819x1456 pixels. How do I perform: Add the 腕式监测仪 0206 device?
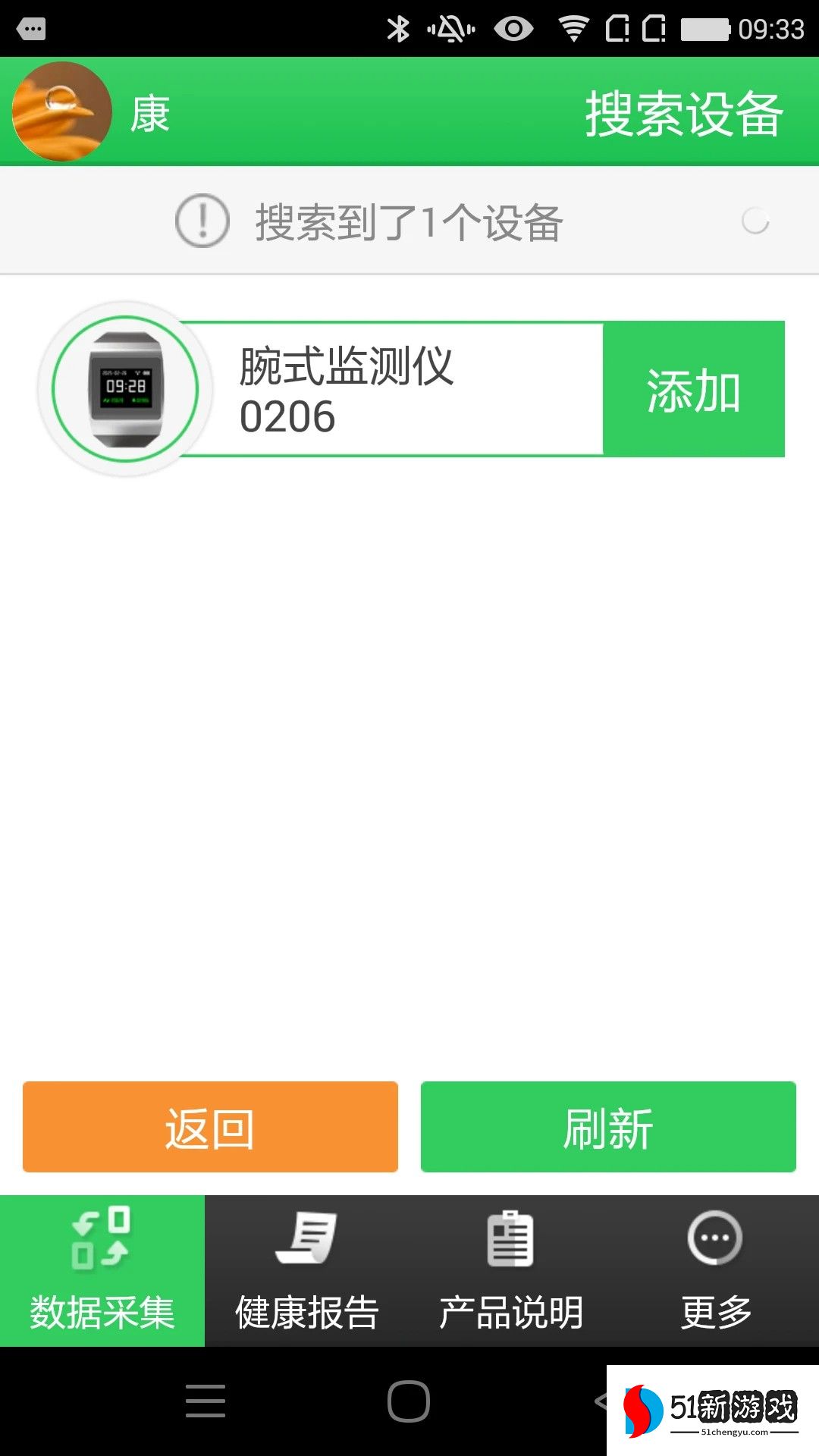693,389
